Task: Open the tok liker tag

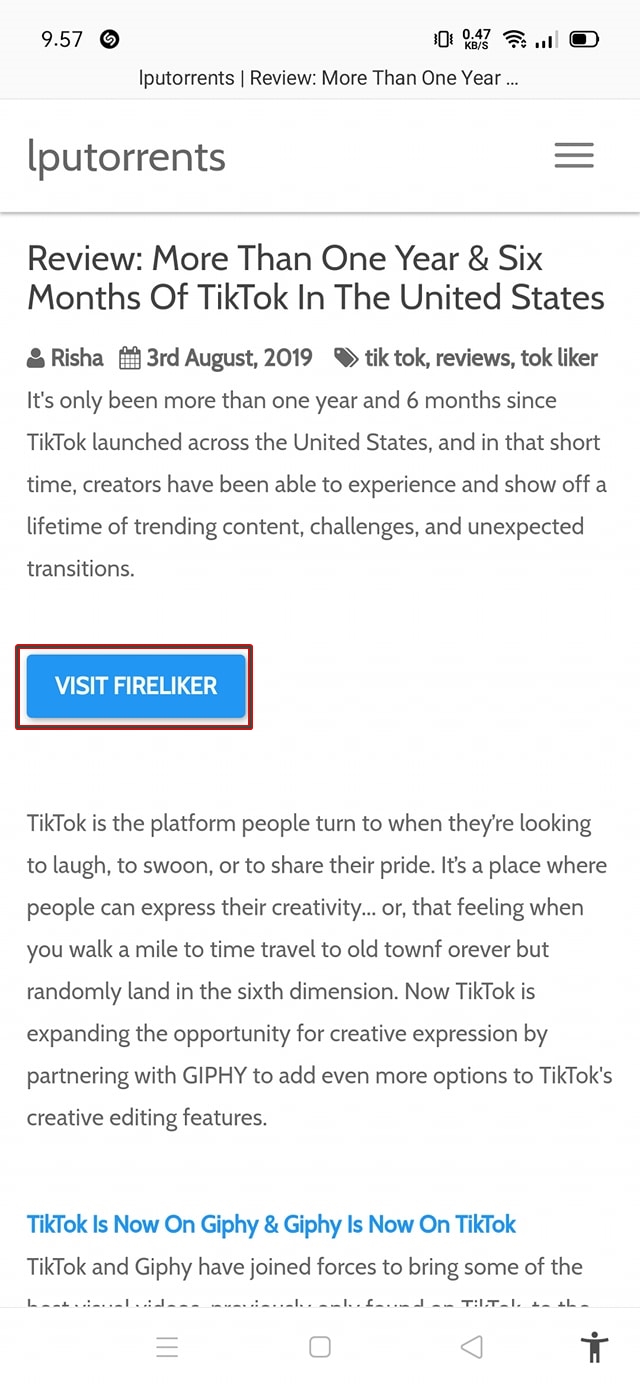Action: [559, 358]
